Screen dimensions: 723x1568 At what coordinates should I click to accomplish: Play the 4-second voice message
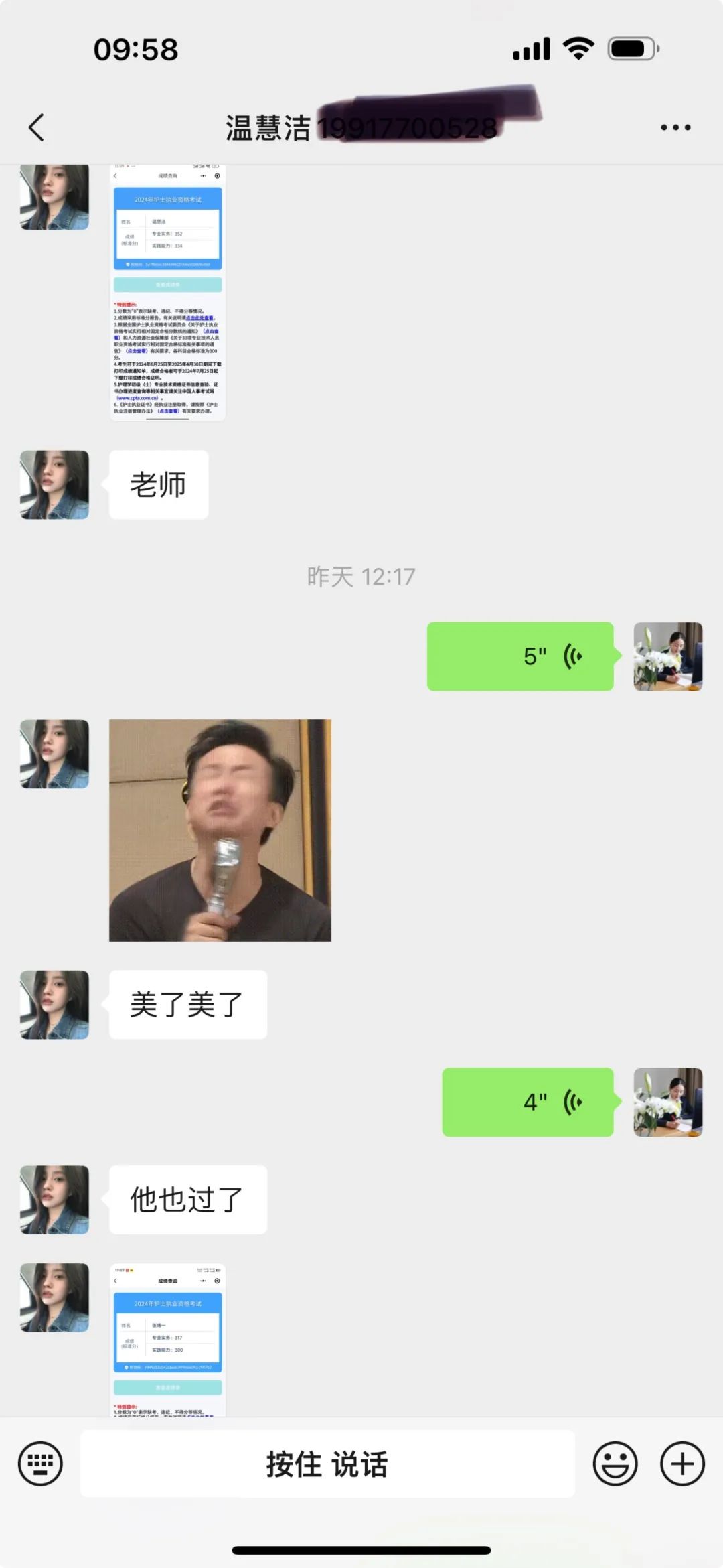pos(528,1102)
